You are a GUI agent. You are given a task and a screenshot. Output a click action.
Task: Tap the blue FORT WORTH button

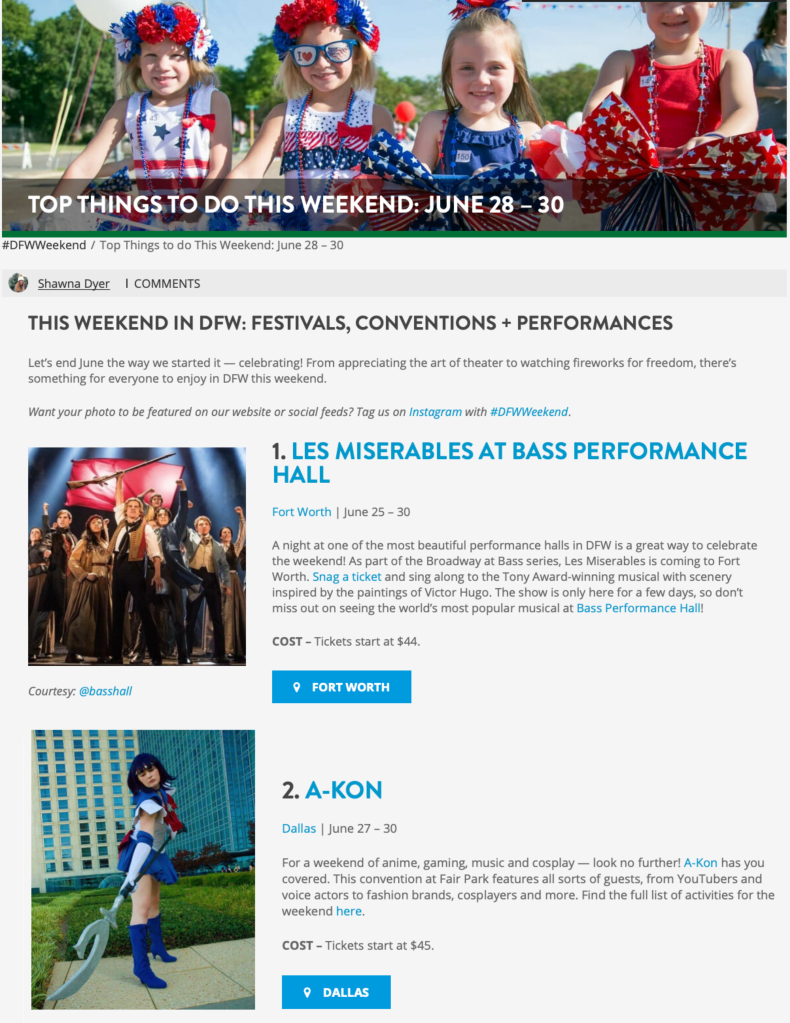(x=341, y=687)
